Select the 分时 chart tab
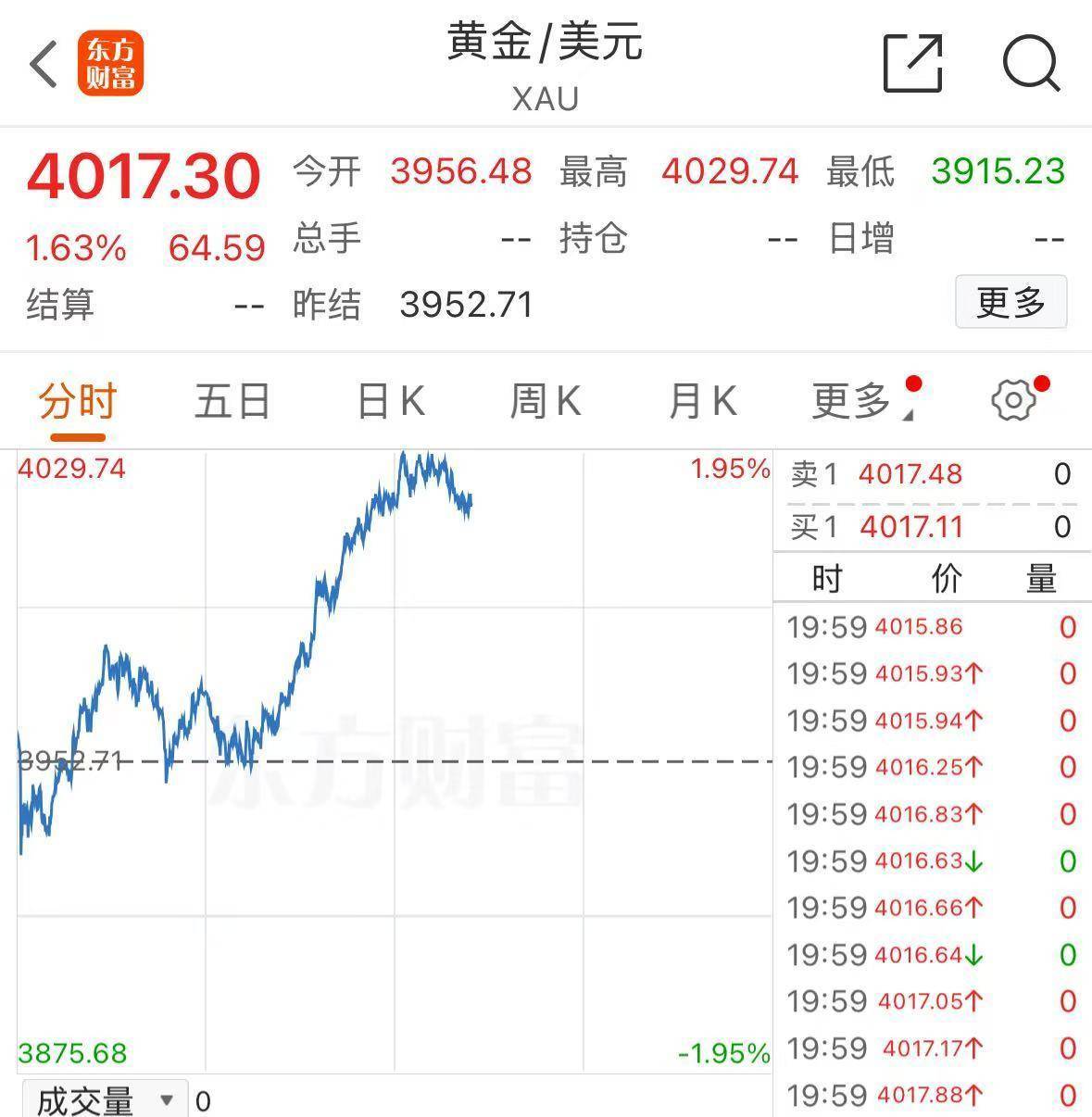This screenshot has width=1092, height=1117. pos(78,402)
